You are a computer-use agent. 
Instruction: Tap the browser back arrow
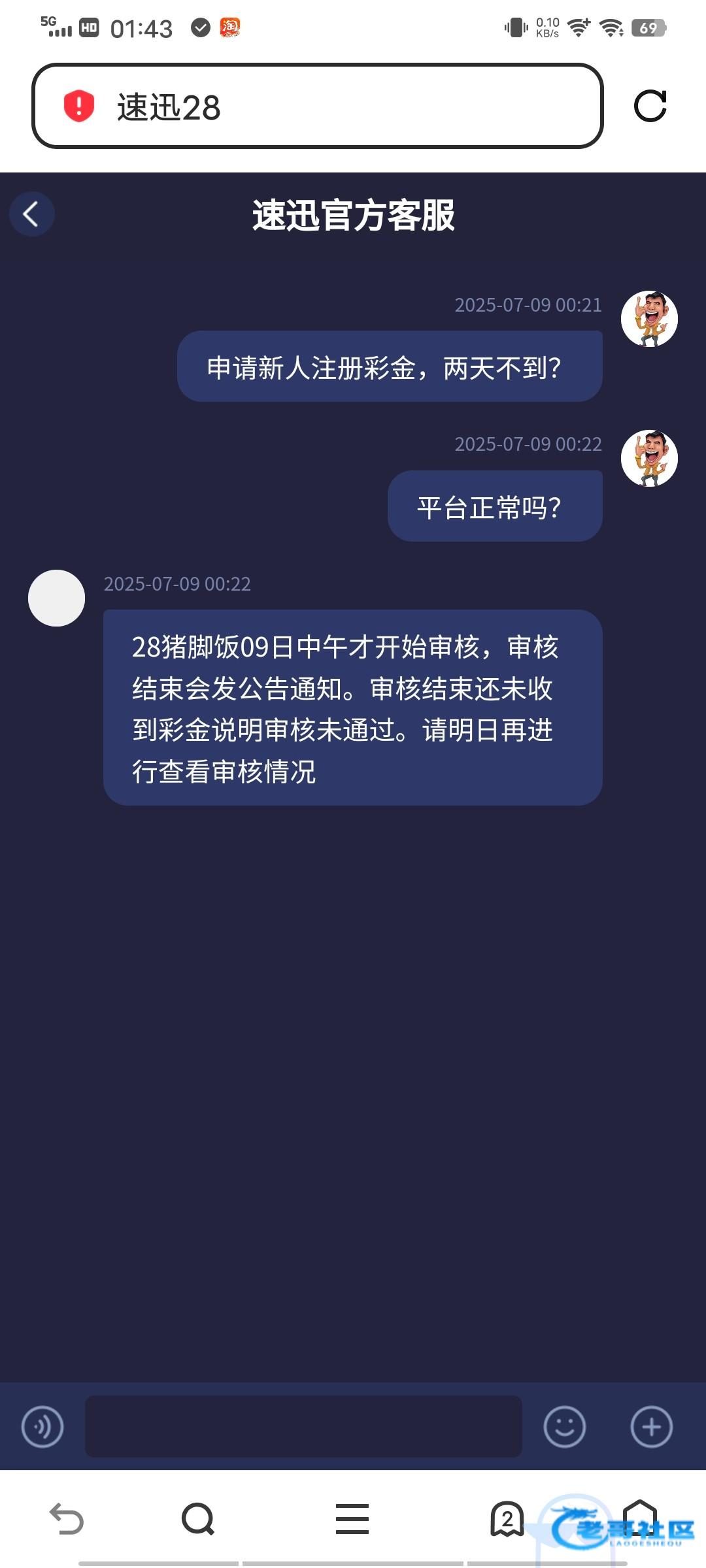pyautogui.click(x=67, y=1518)
